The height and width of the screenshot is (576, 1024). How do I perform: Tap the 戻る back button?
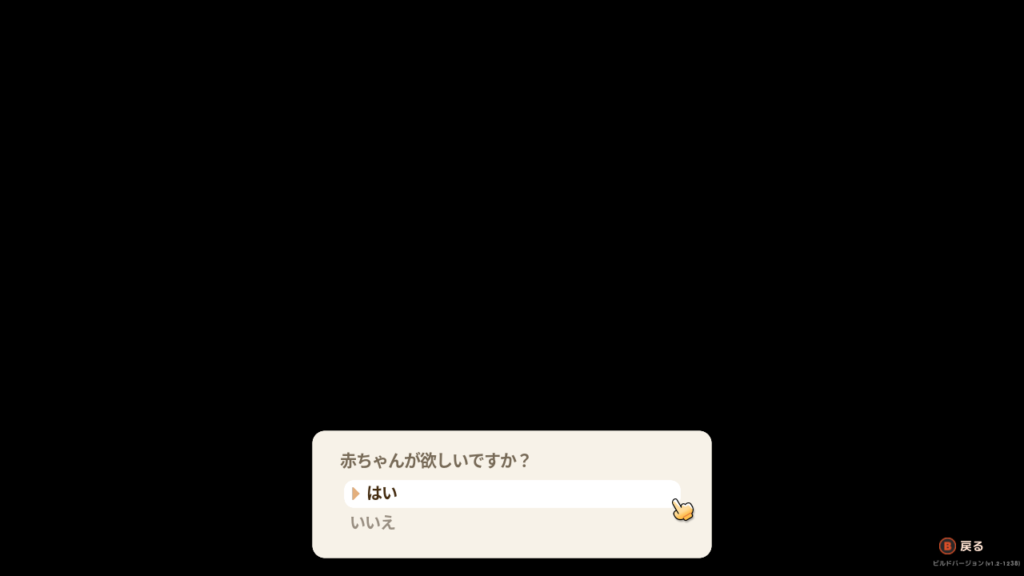click(961, 546)
